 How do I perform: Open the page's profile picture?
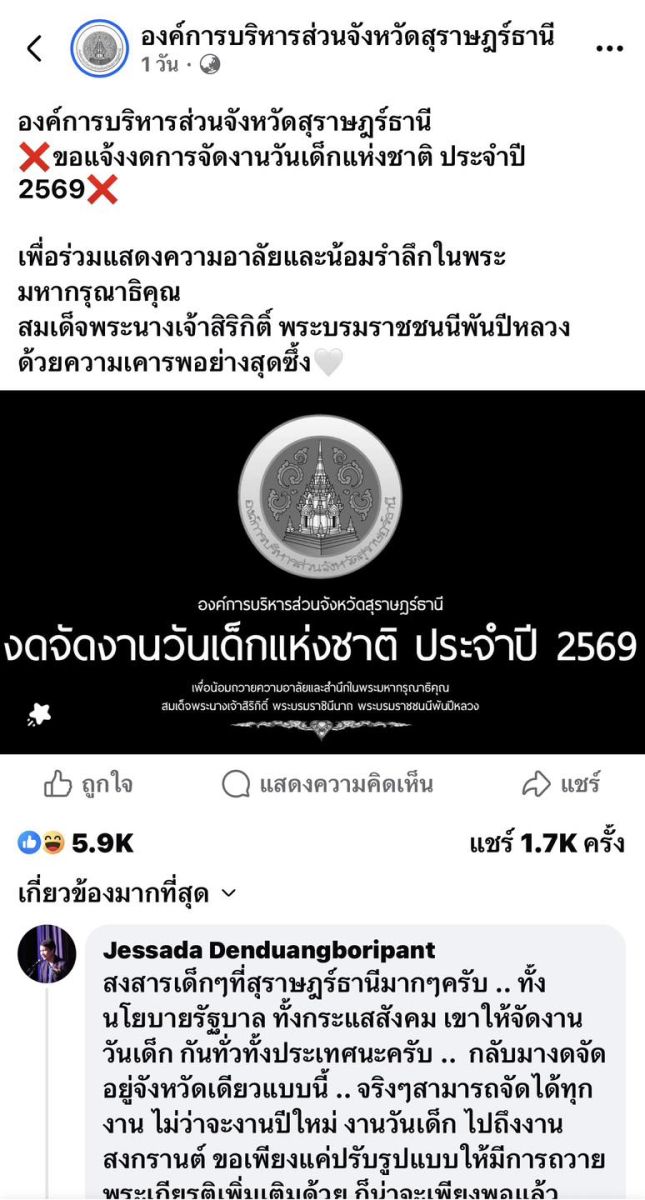tap(99, 48)
